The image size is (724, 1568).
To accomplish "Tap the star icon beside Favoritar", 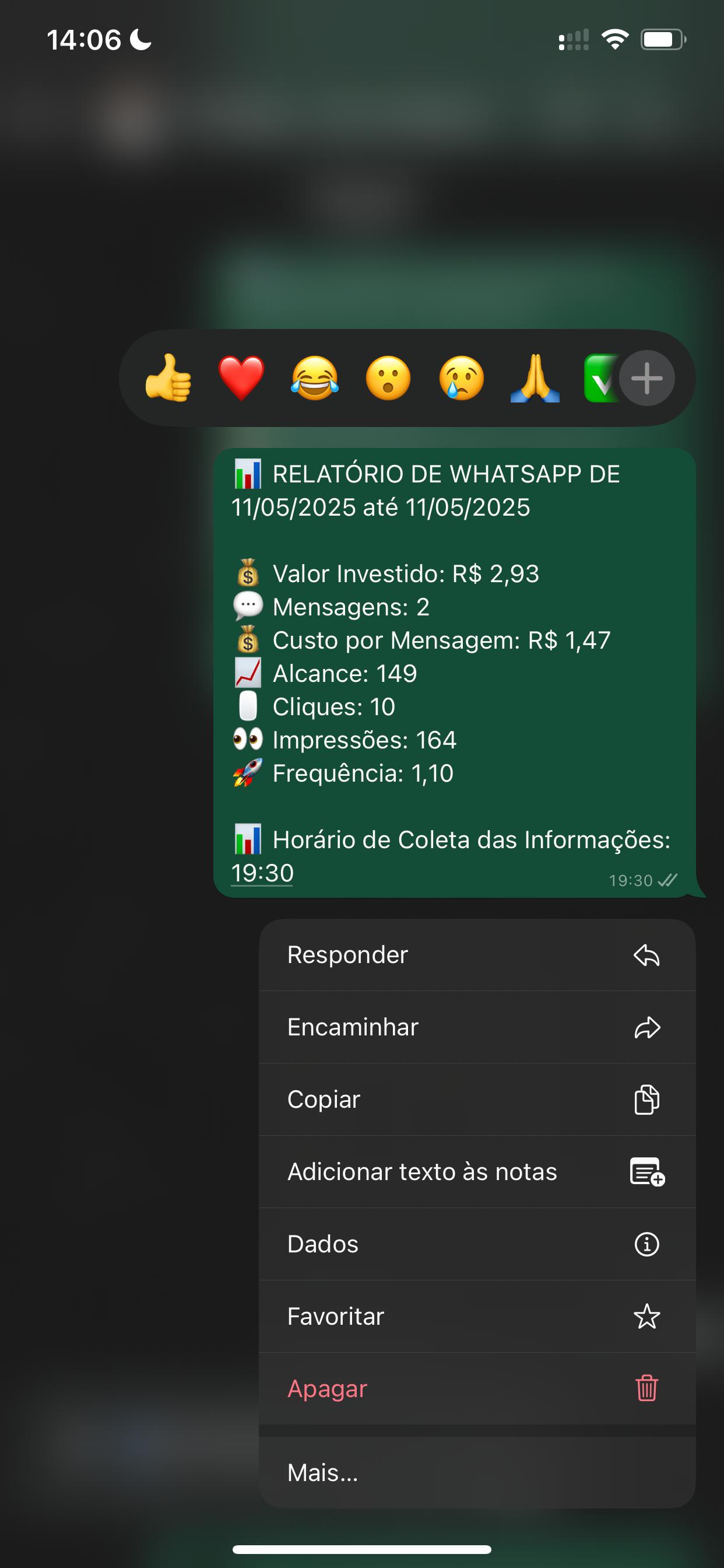I will point(646,1315).
